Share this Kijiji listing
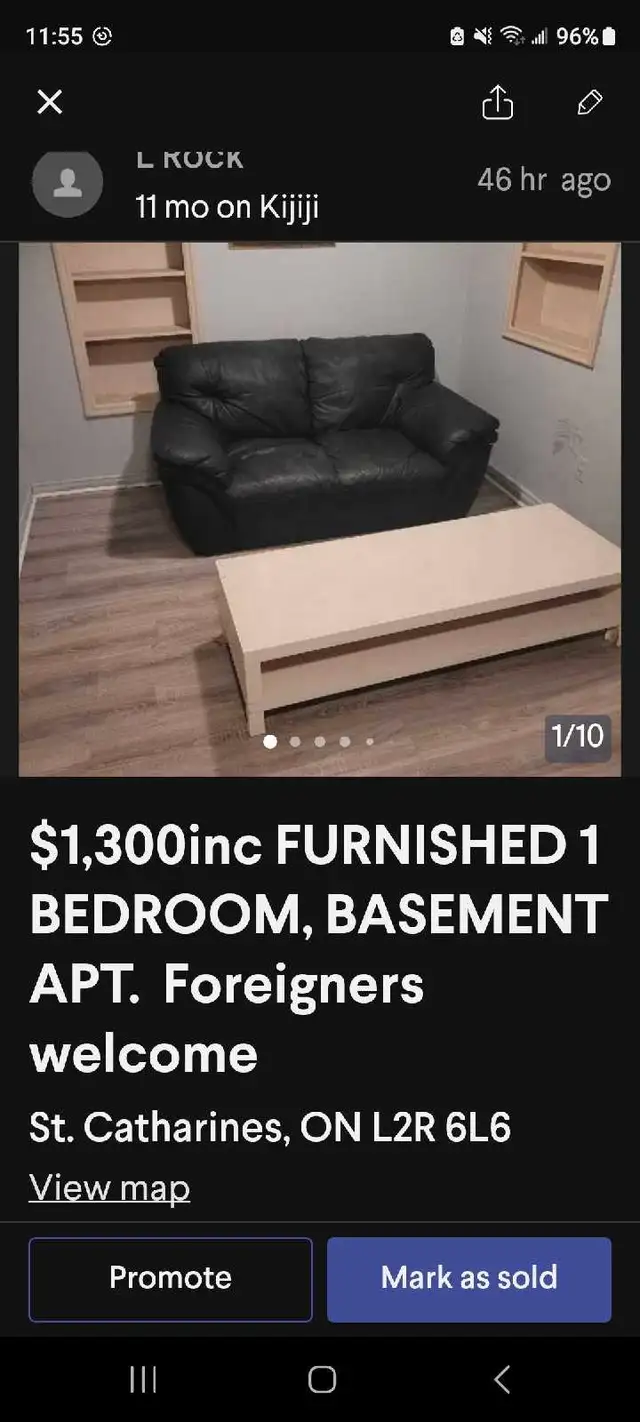This screenshot has height=1422, width=640. 497,102
